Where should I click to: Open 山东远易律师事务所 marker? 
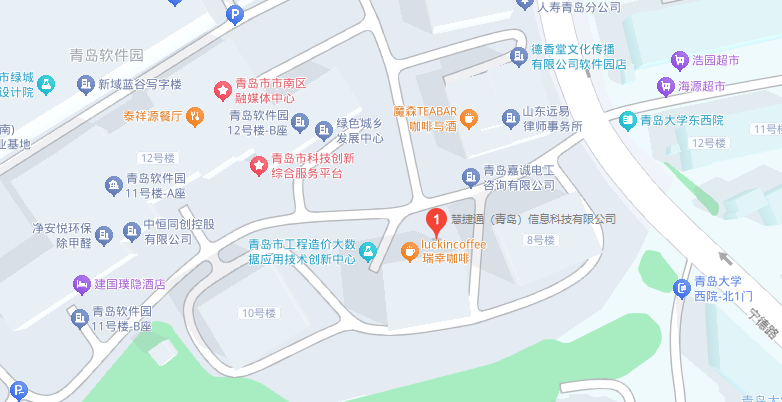coord(500,119)
